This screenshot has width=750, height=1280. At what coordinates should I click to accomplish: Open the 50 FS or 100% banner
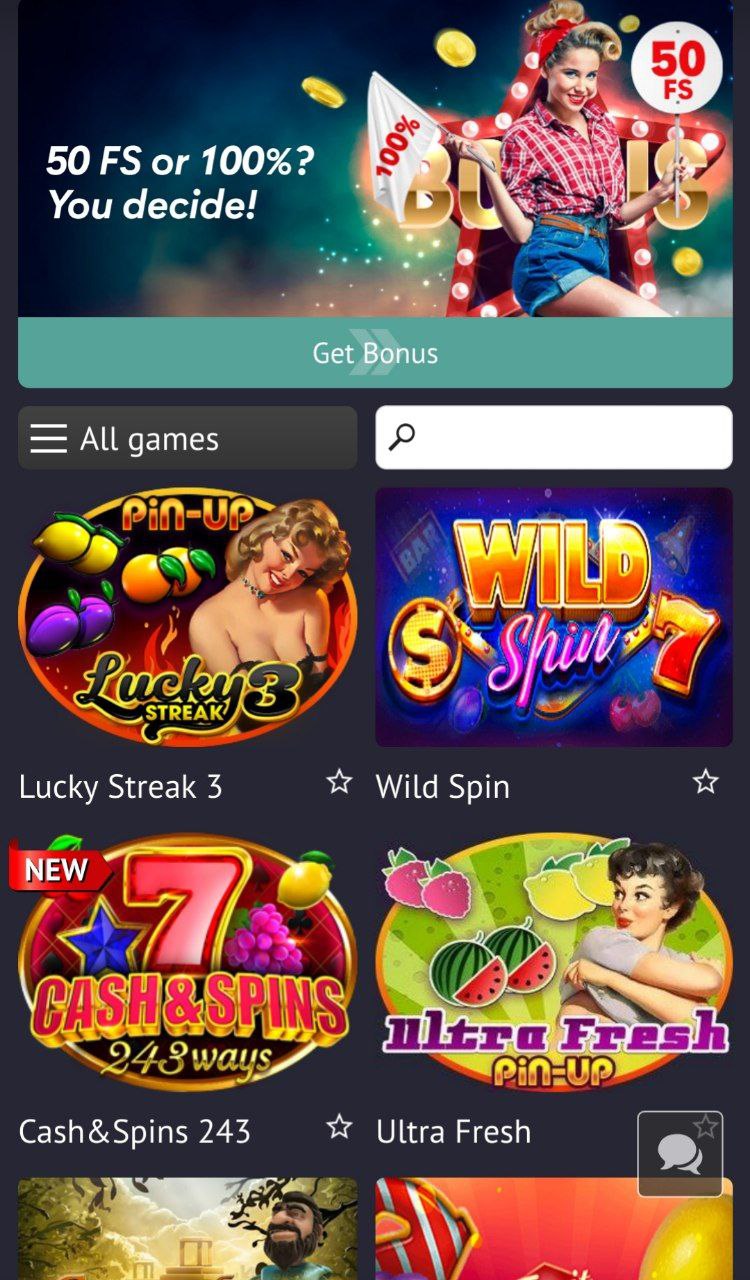(375, 160)
